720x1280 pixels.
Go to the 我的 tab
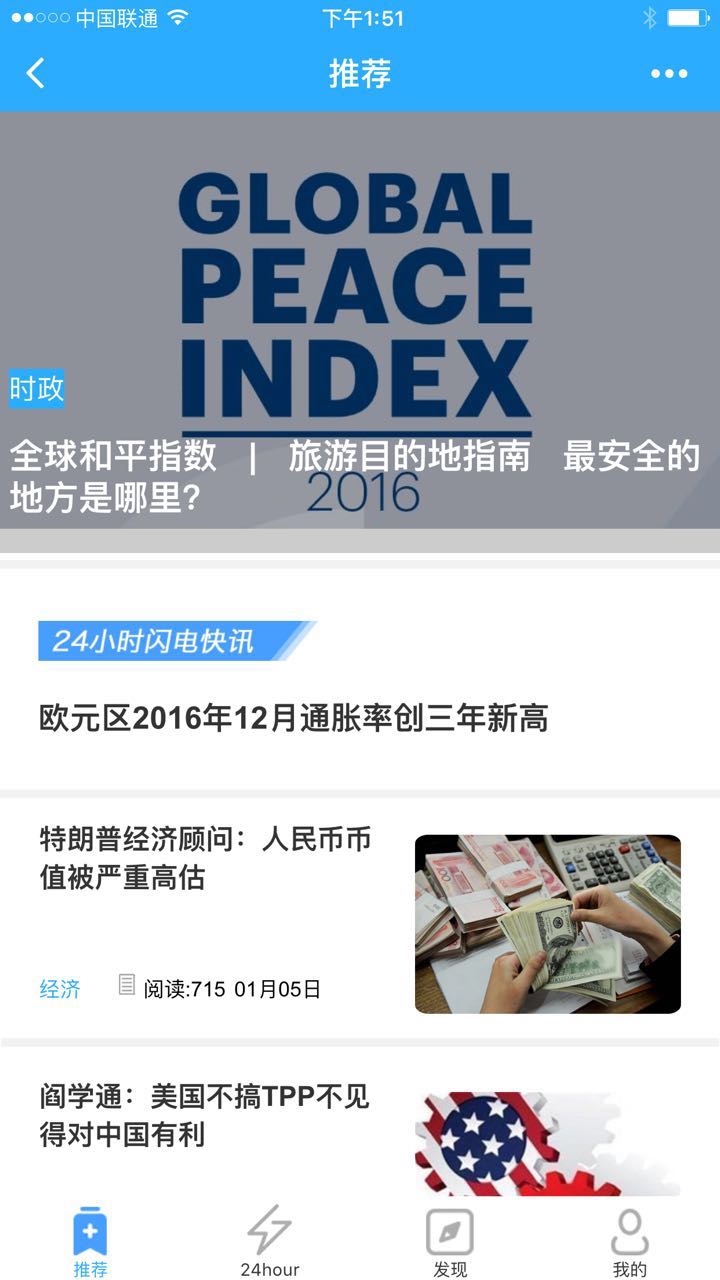point(629,1241)
